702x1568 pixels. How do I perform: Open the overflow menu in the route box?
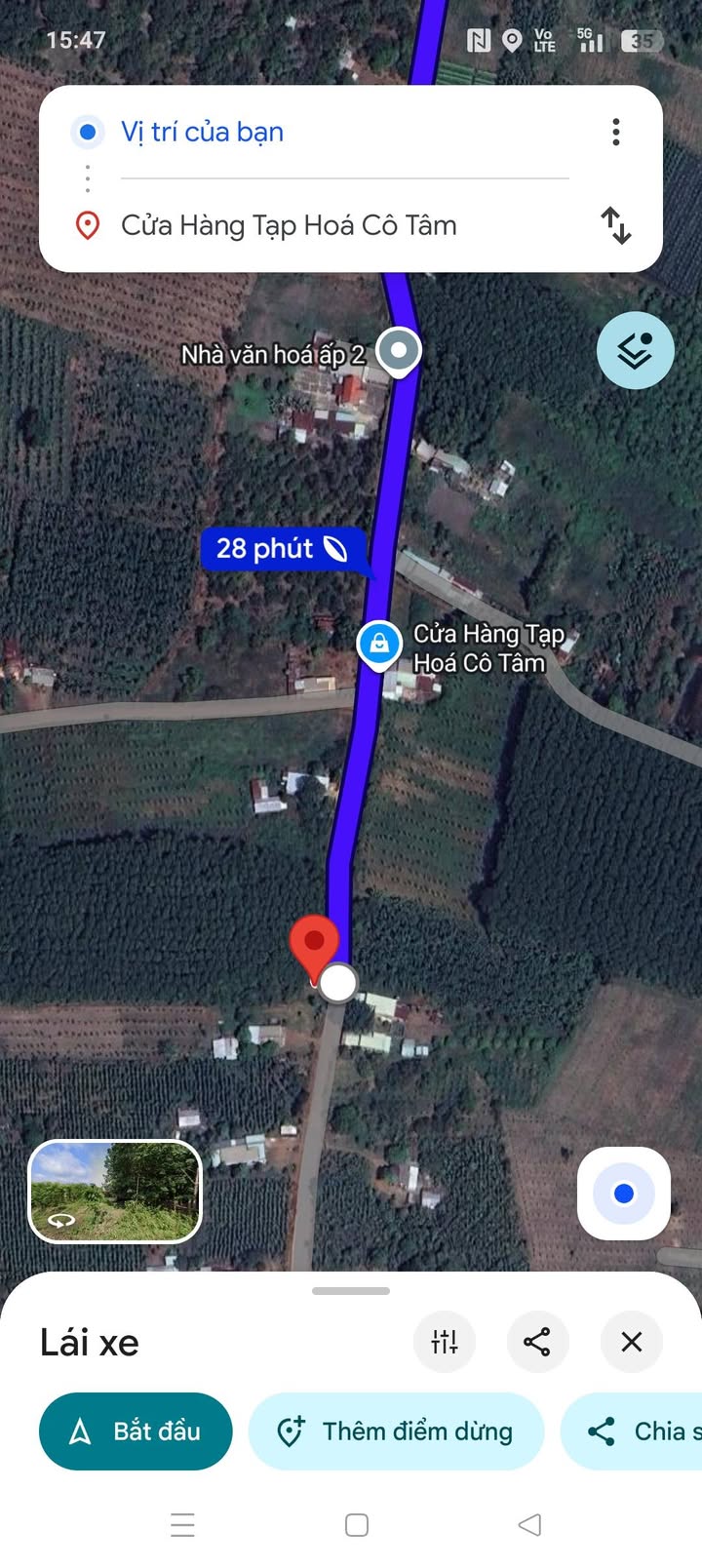click(x=615, y=132)
